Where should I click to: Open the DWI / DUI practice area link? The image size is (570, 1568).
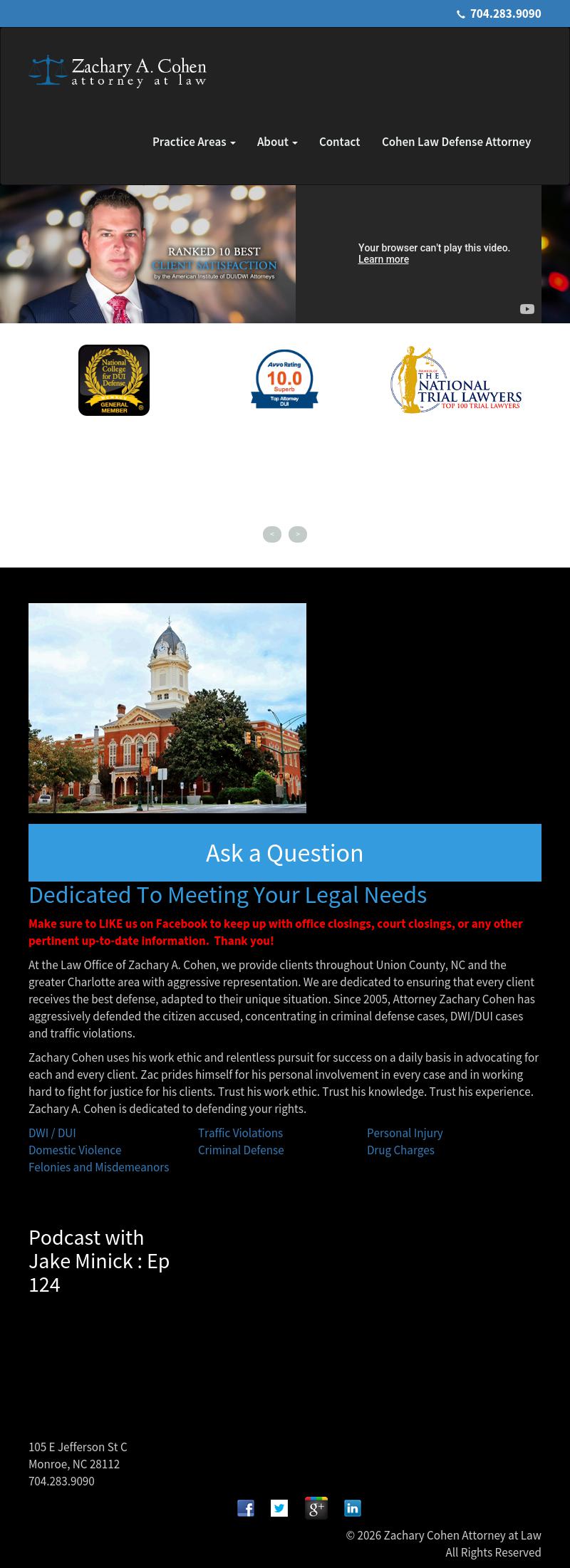[51, 1132]
